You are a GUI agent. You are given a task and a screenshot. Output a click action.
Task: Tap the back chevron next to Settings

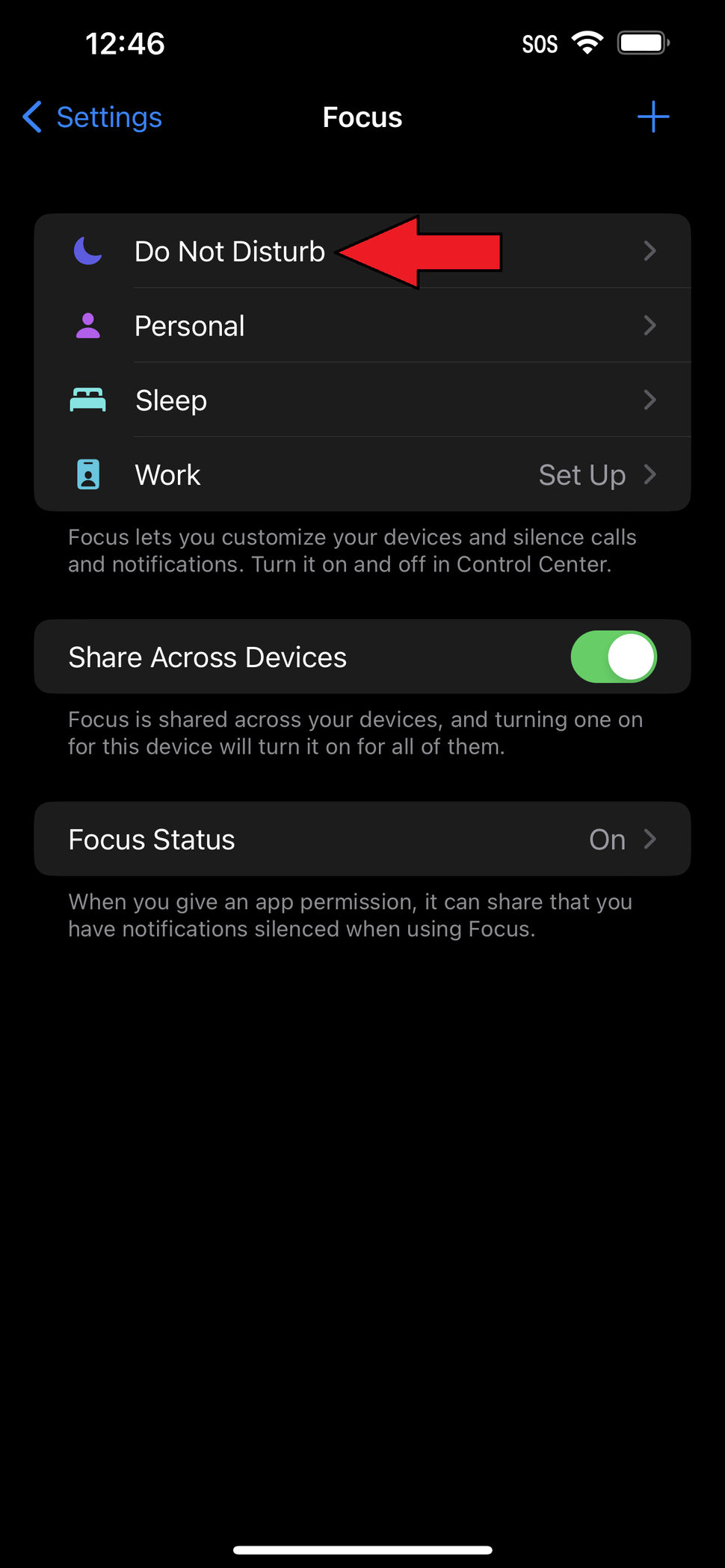coord(31,117)
